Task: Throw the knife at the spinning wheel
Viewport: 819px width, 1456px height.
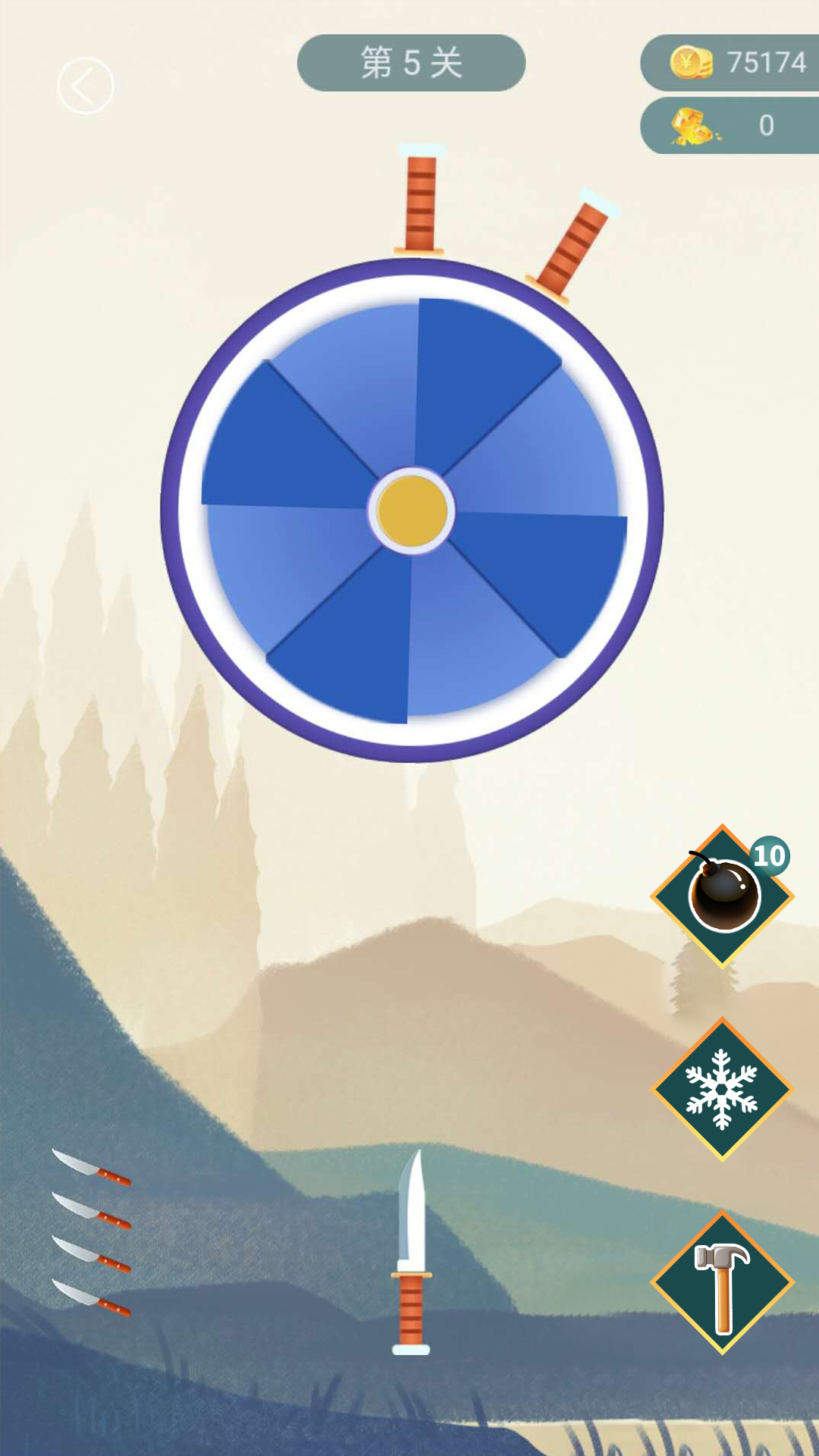Action: pyautogui.click(x=411, y=1251)
